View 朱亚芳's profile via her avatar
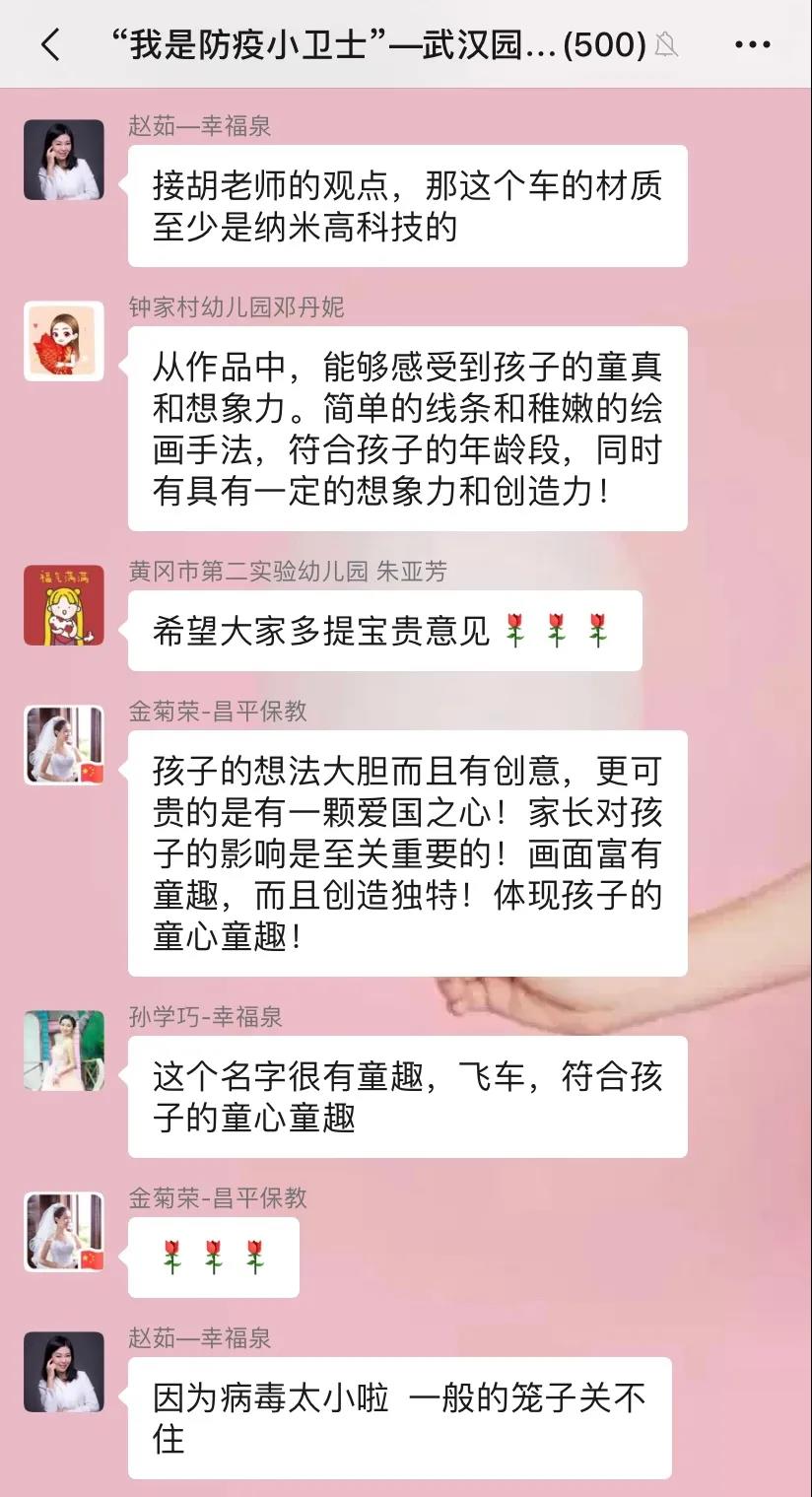812x1497 pixels. click(x=64, y=605)
